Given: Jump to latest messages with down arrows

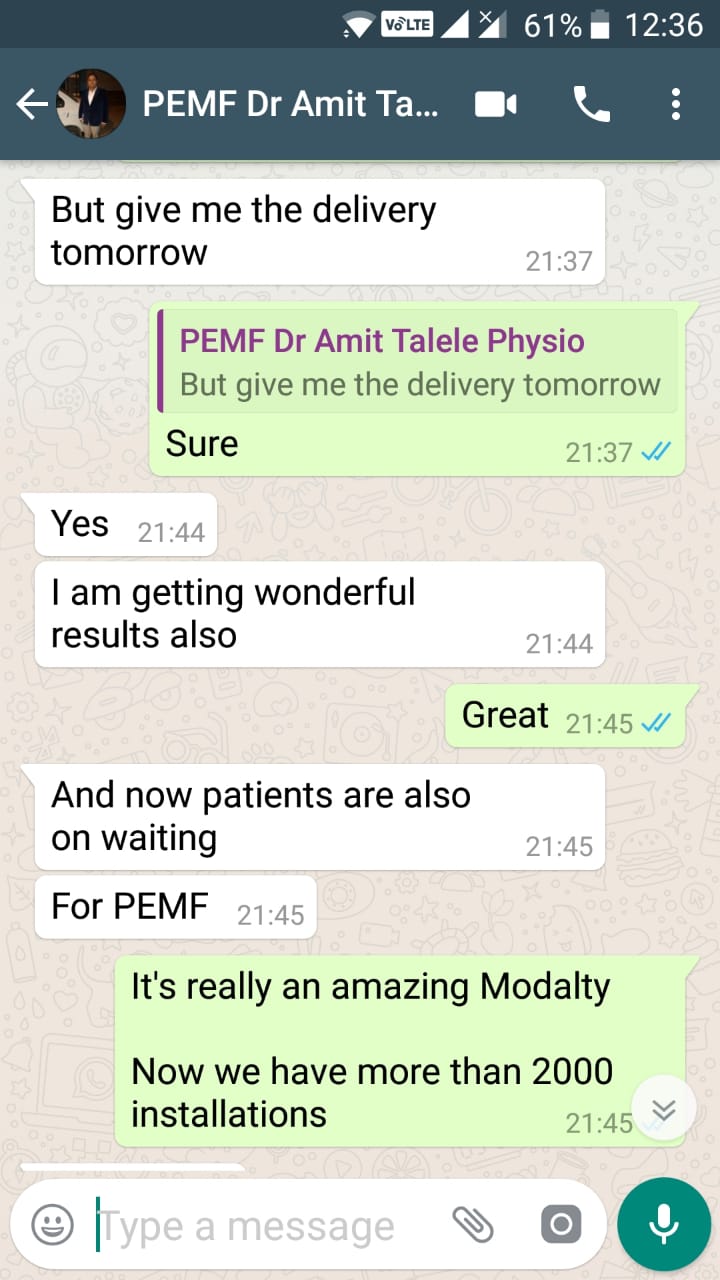Looking at the screenshot, I should point(664,1110).
